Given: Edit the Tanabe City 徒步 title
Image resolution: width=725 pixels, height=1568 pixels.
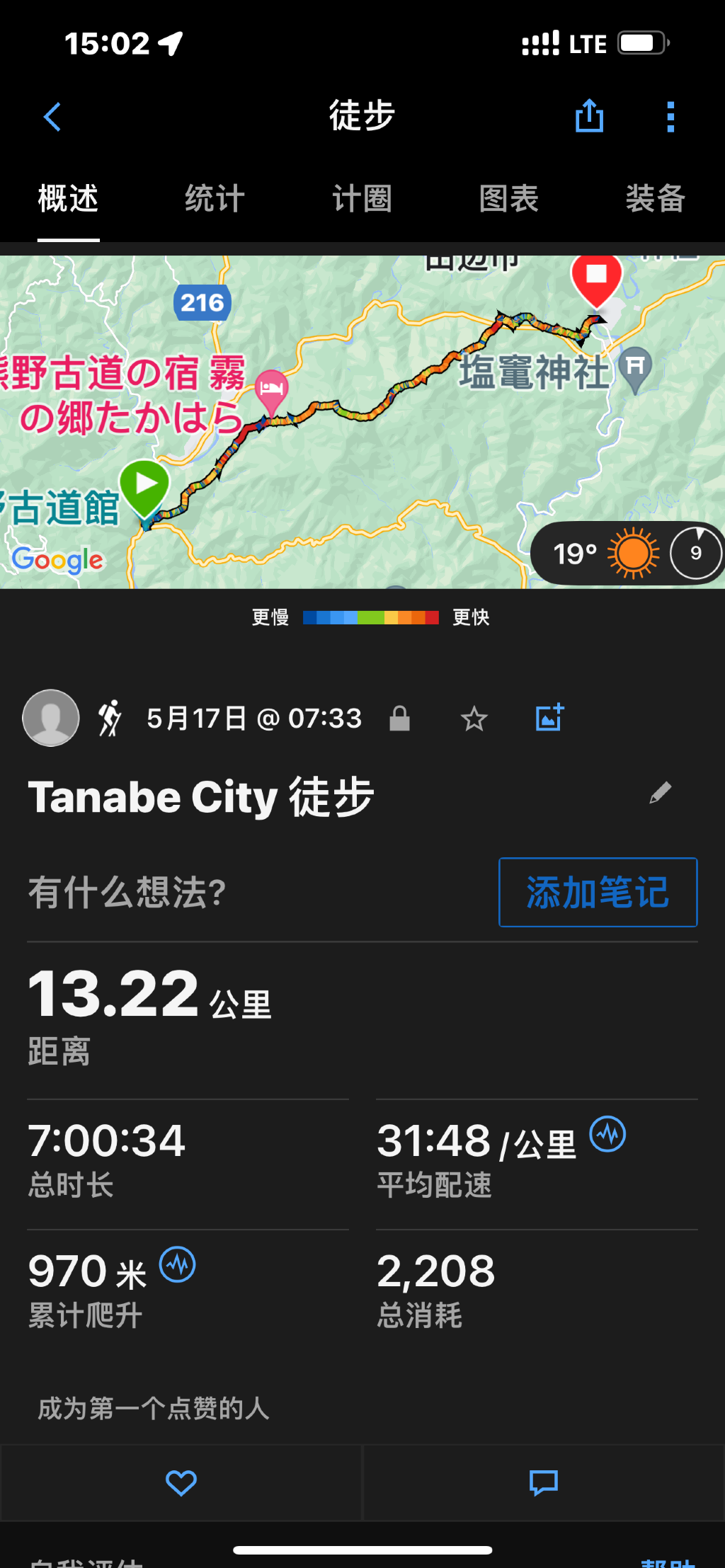Looking at the screenshot, I should (x=660, y=793).
